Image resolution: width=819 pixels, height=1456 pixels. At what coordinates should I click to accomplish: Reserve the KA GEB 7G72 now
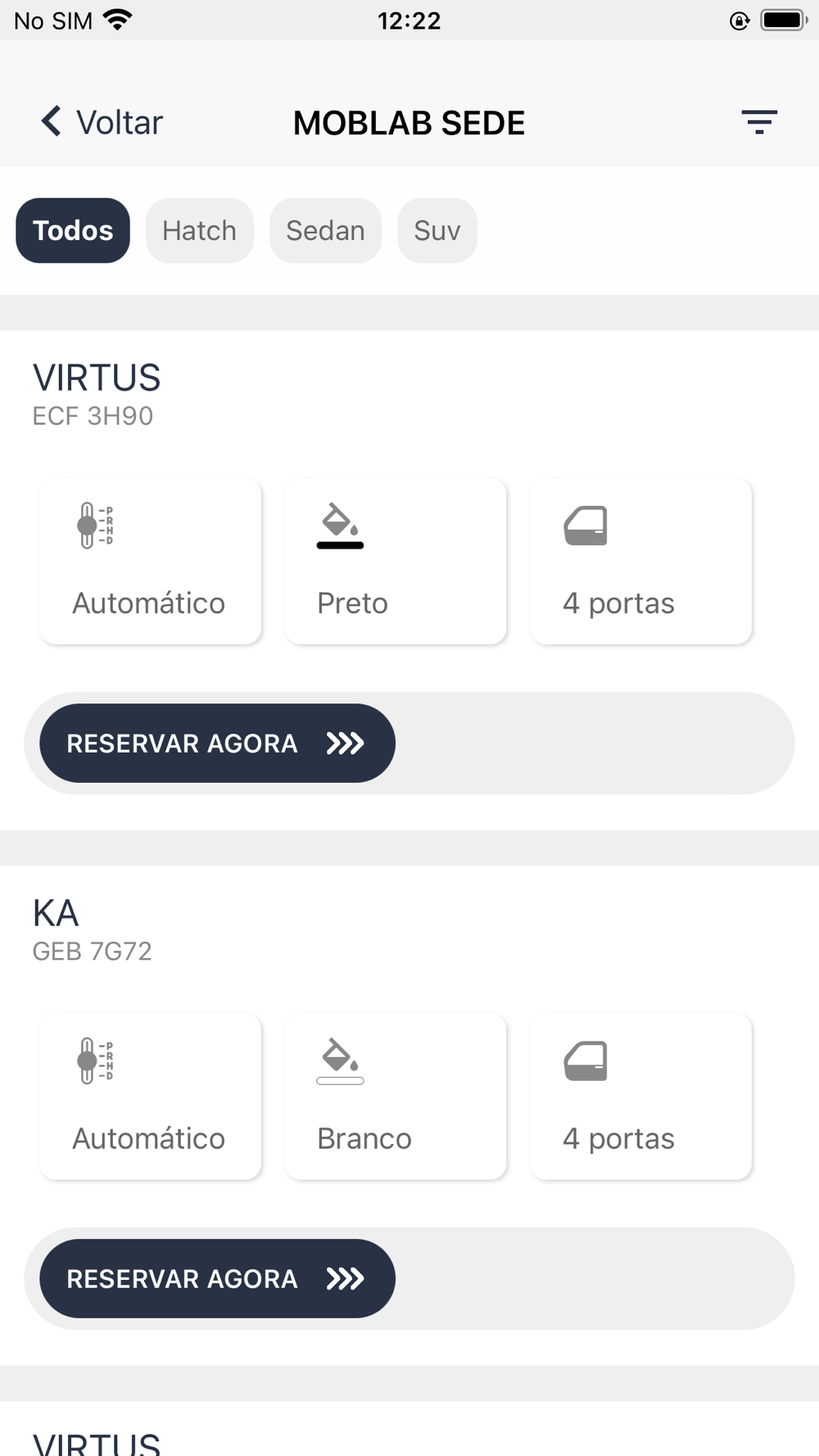tap(217, 1278)
